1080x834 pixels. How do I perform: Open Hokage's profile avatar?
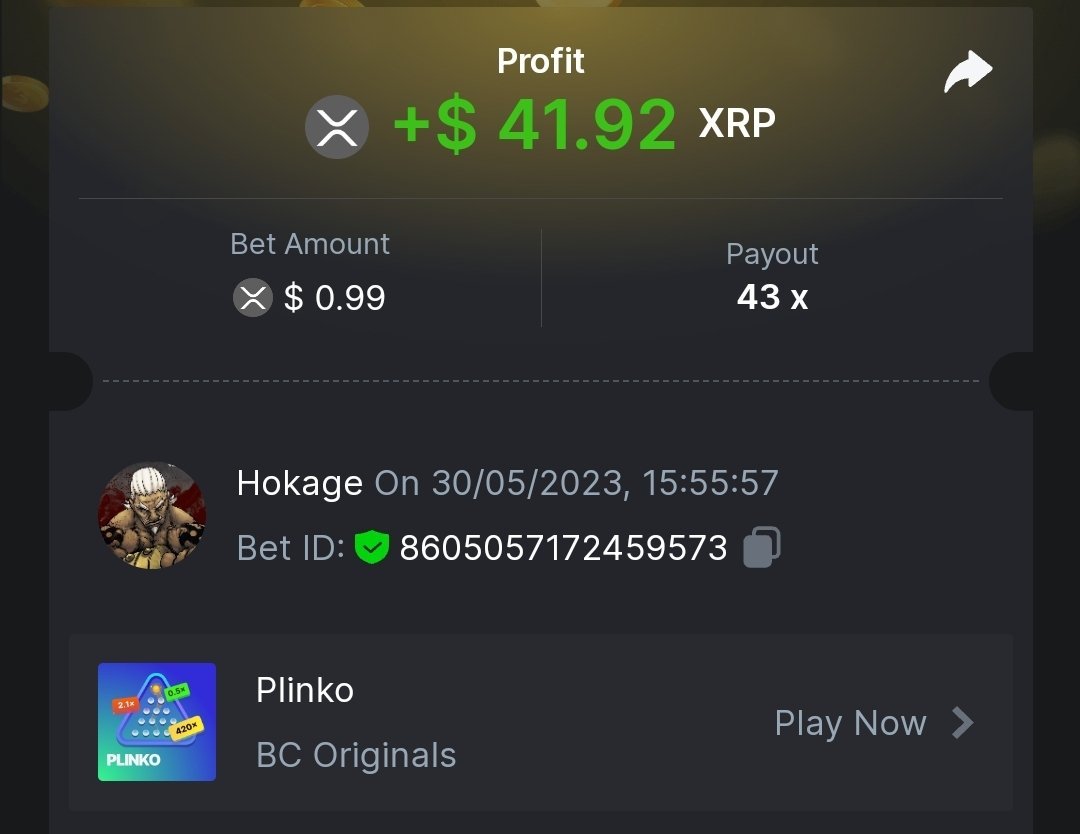pyautogui.click(x=152, y=516)
